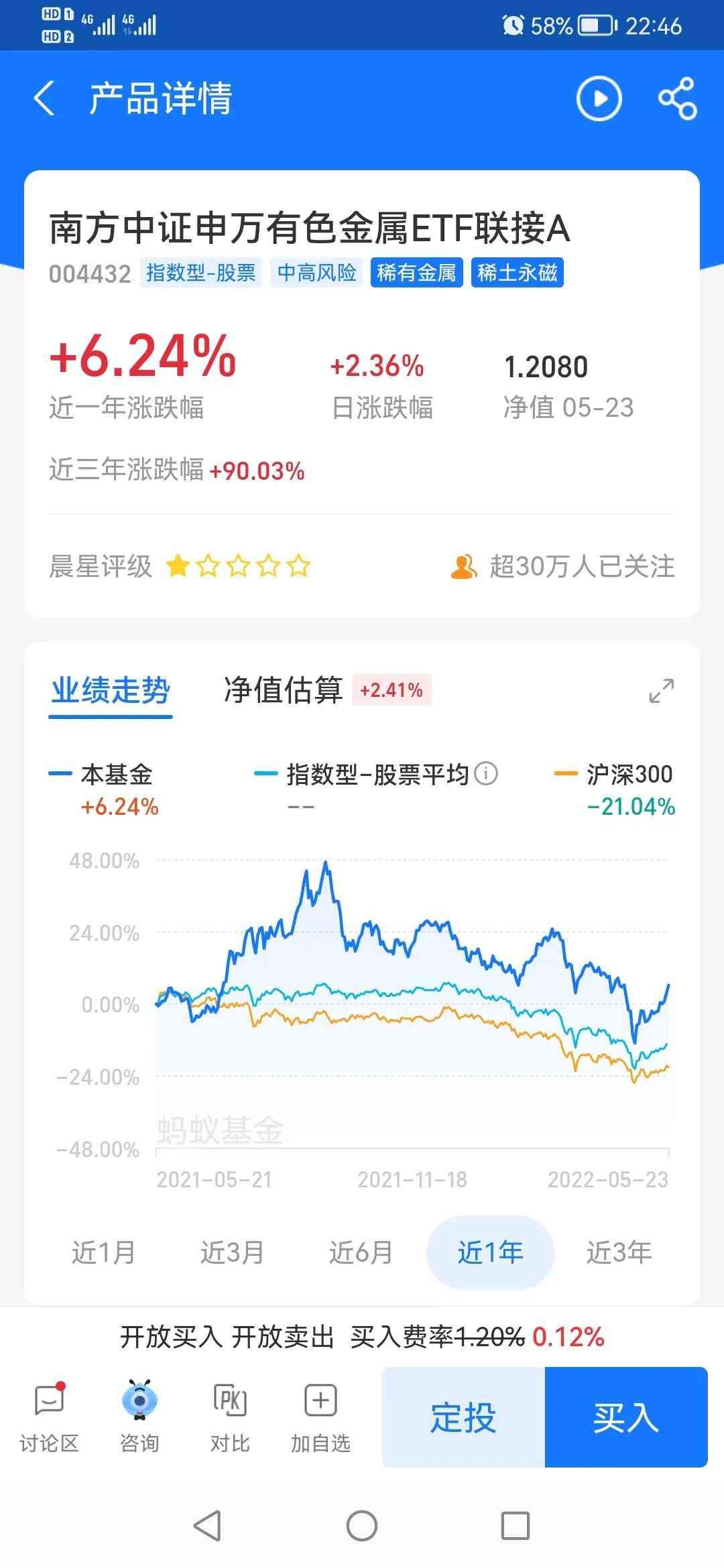The image size is (724, 1568).
Task: Show the 近6月 performance range
Action: point(361,1252)
